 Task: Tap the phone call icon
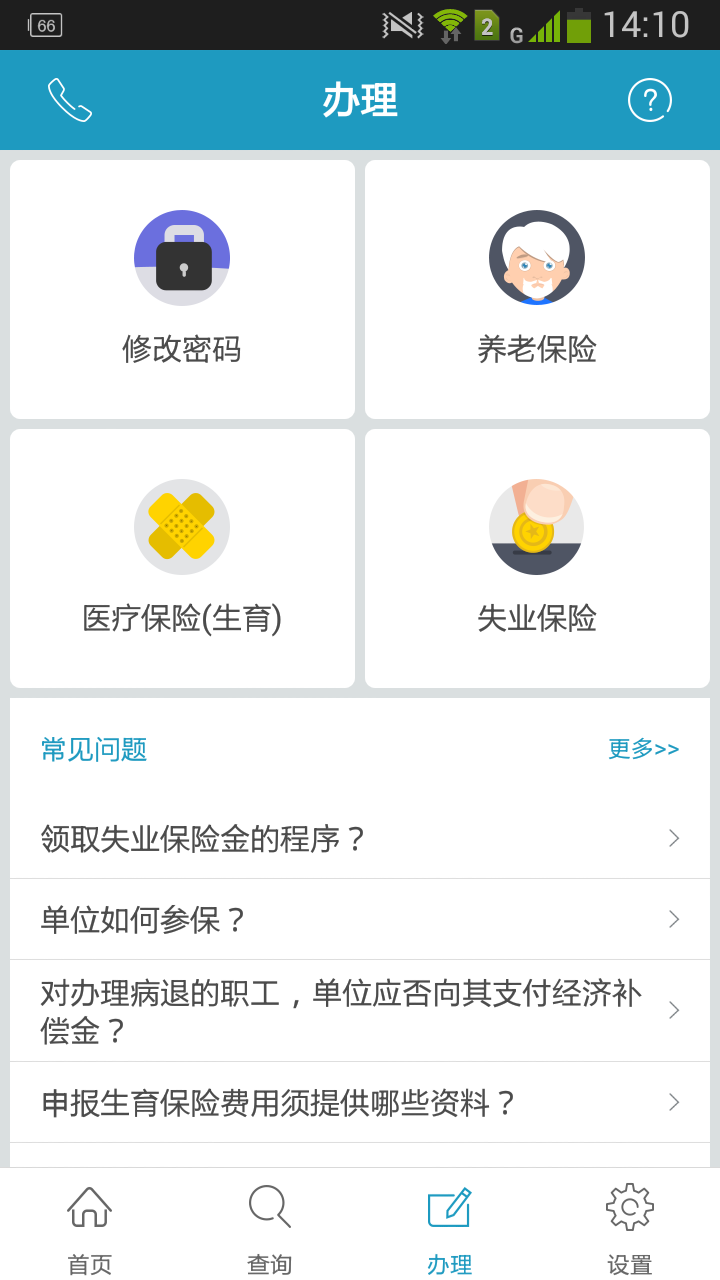pos(70,100)
